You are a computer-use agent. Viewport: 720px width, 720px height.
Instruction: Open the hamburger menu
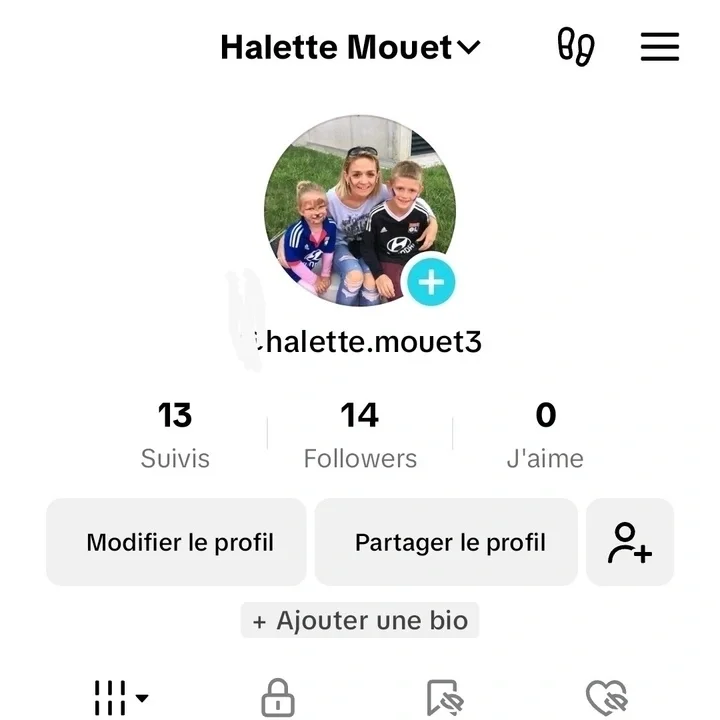tap(659, 47)
